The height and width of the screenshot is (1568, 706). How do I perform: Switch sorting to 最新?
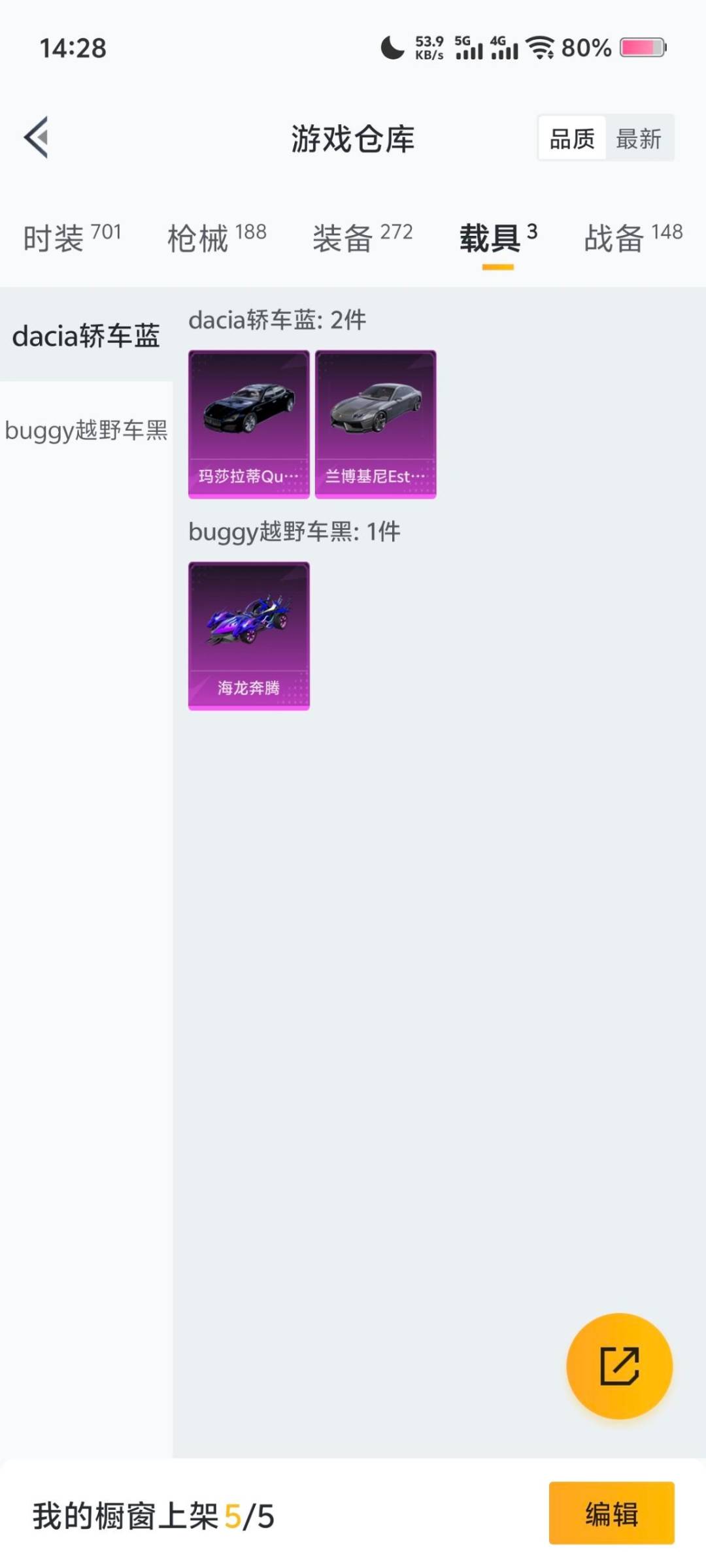click(x=640, y=139)
